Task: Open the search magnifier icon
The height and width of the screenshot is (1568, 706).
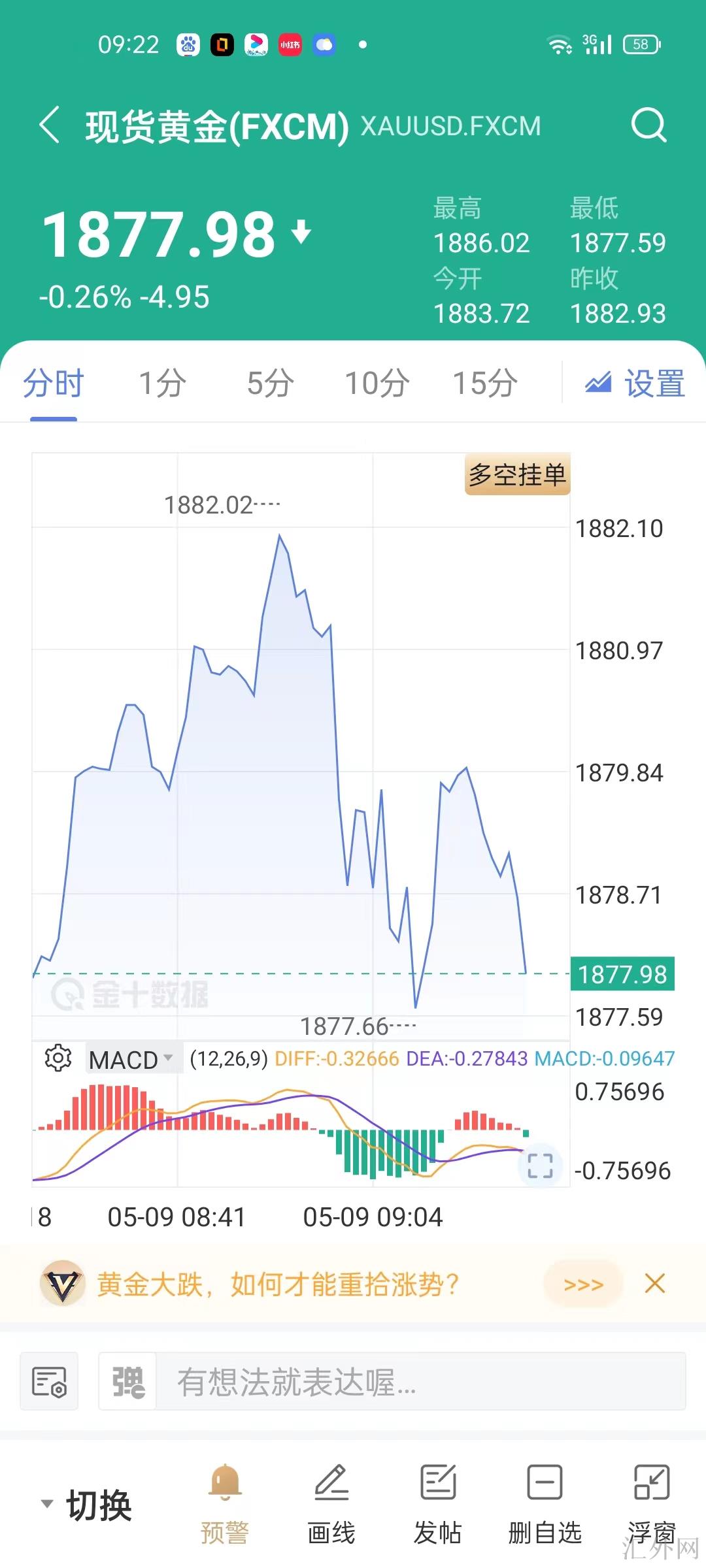Action: click(648, 124)
